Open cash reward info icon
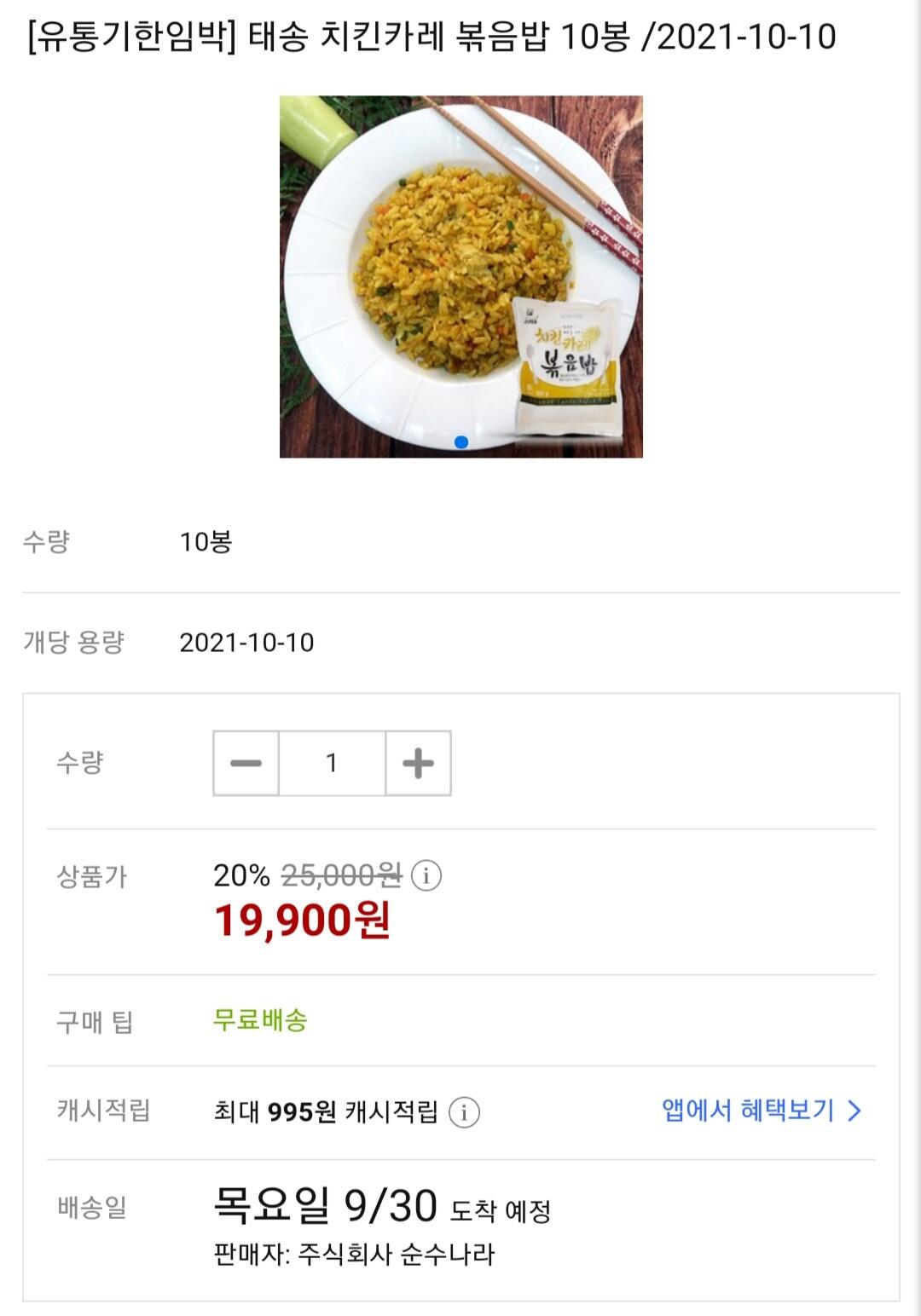 [464, 1112]
